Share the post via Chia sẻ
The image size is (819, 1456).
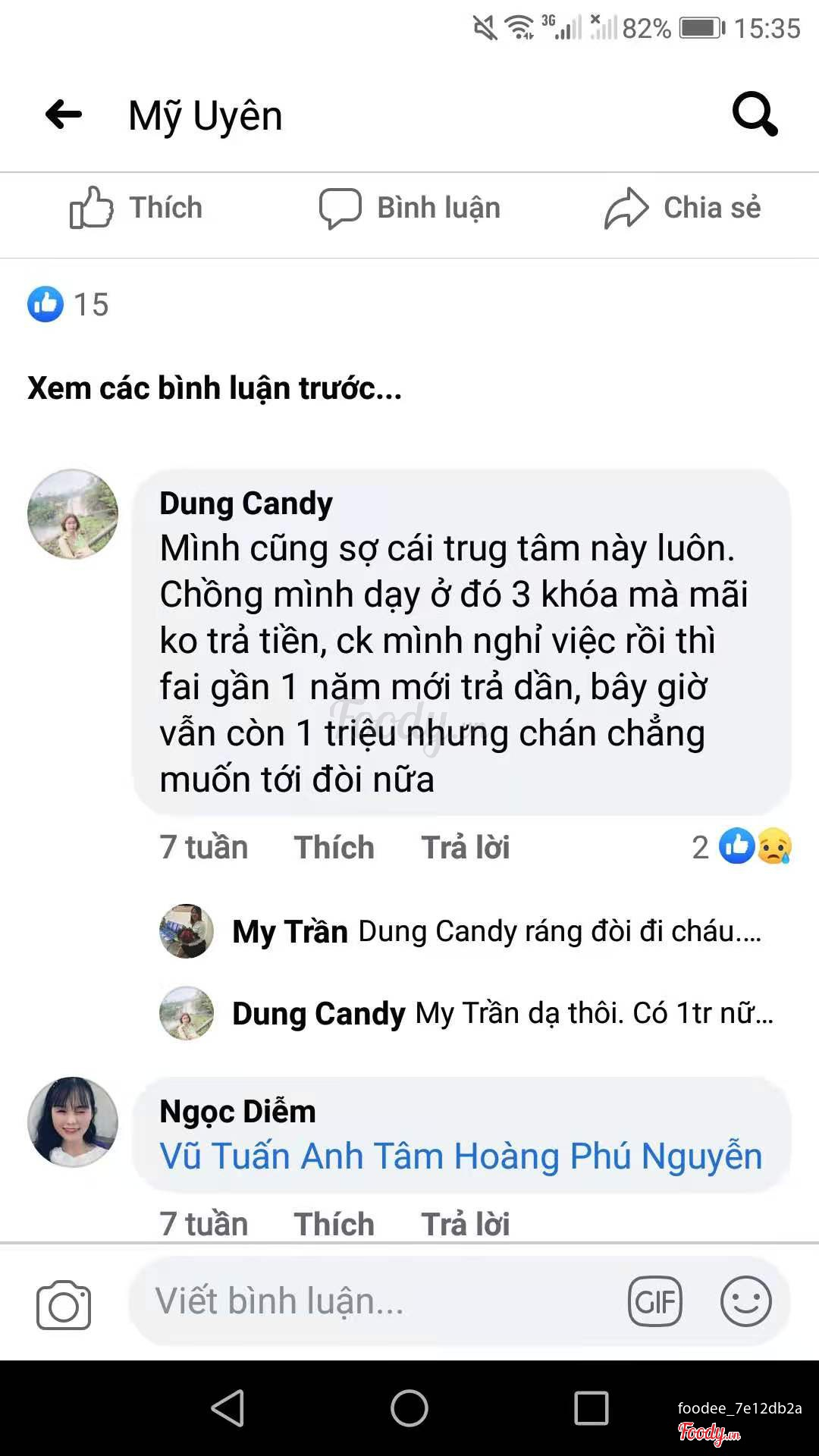[682, 208]
